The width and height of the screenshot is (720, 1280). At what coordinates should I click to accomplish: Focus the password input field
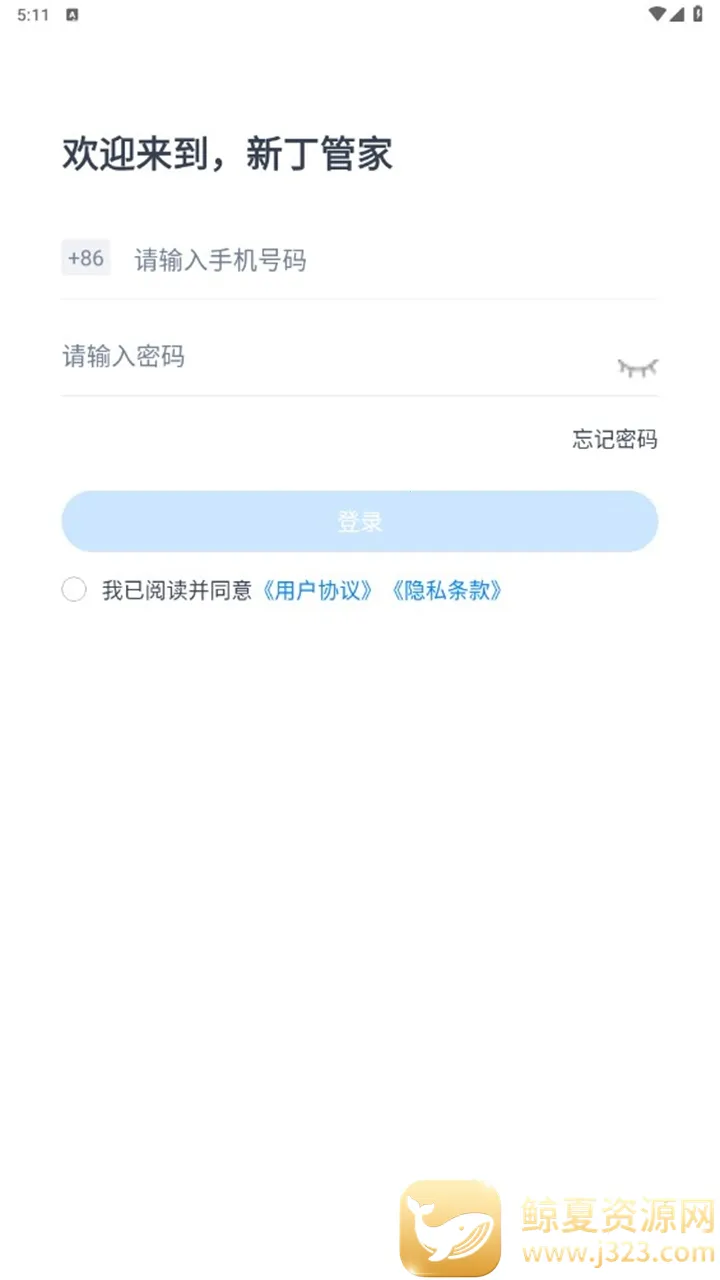(x=335, y=356)
